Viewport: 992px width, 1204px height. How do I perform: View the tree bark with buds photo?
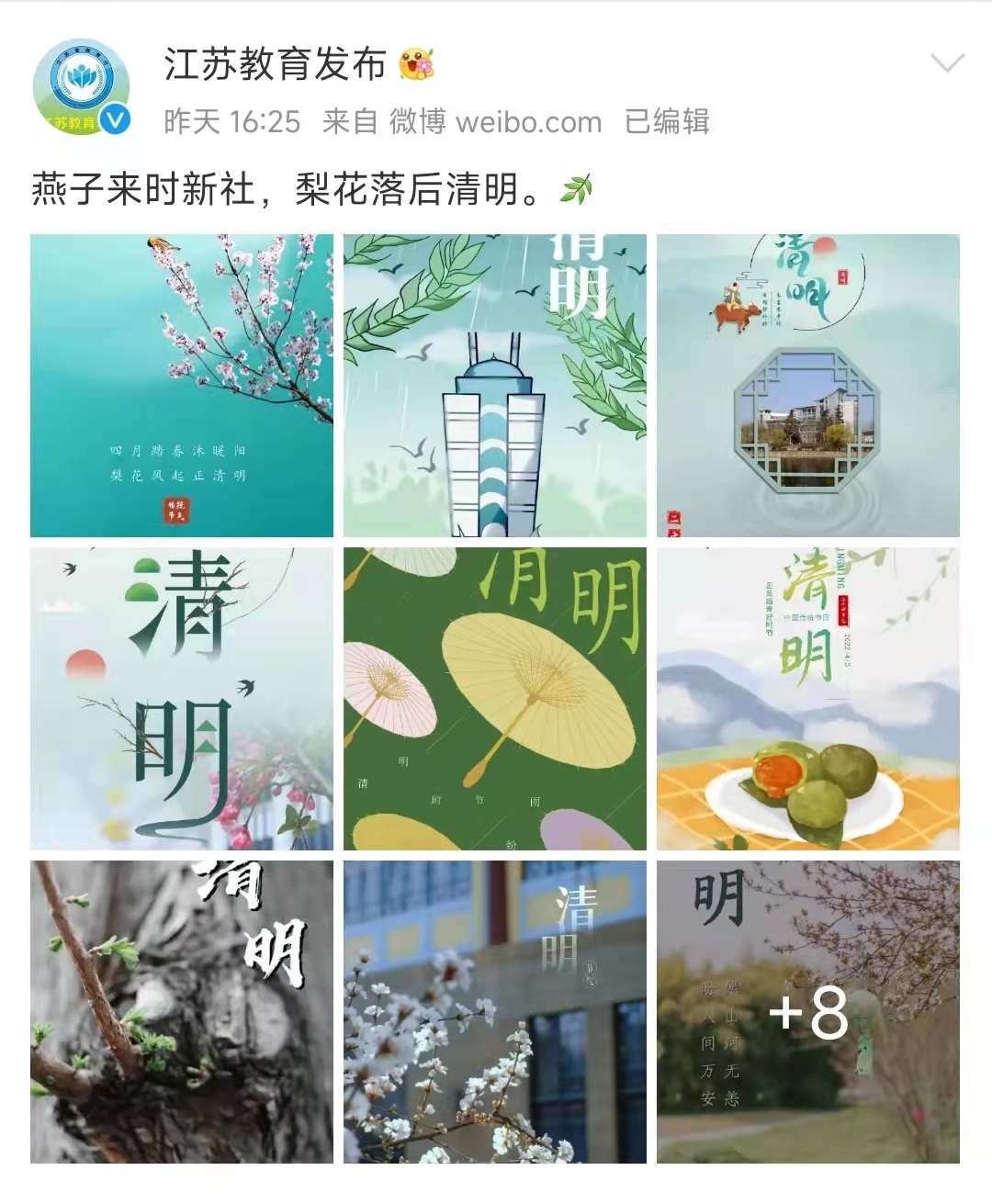(182, 1012)
